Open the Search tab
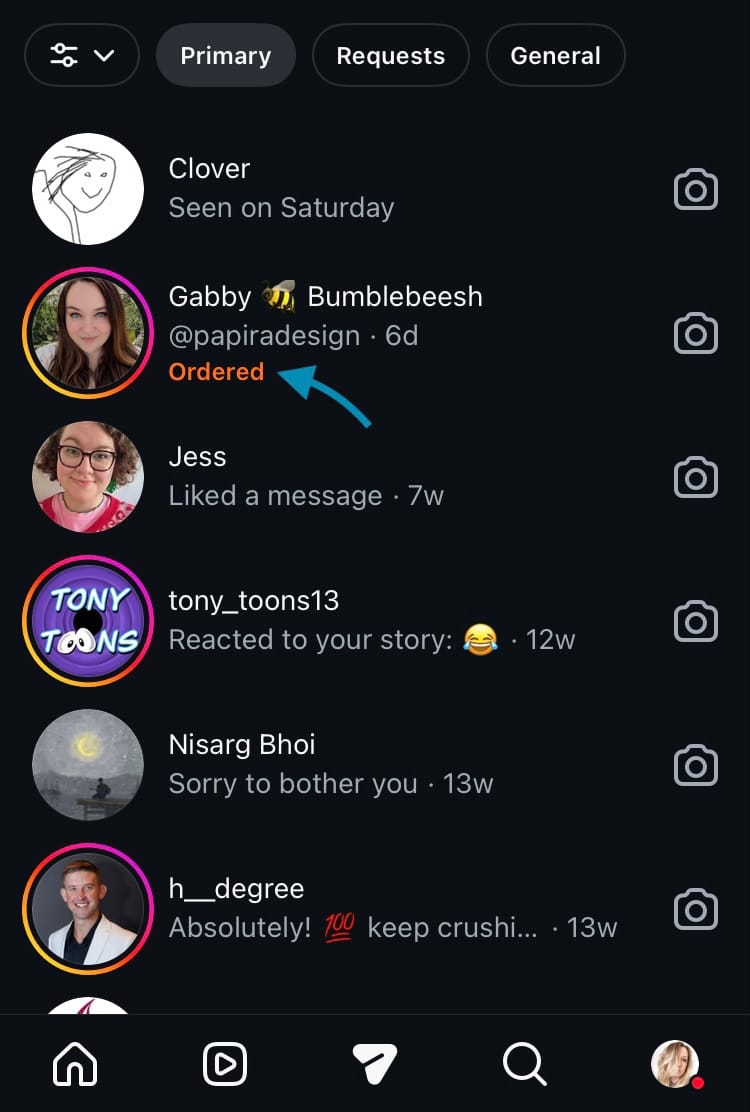 coord(525,1065)
